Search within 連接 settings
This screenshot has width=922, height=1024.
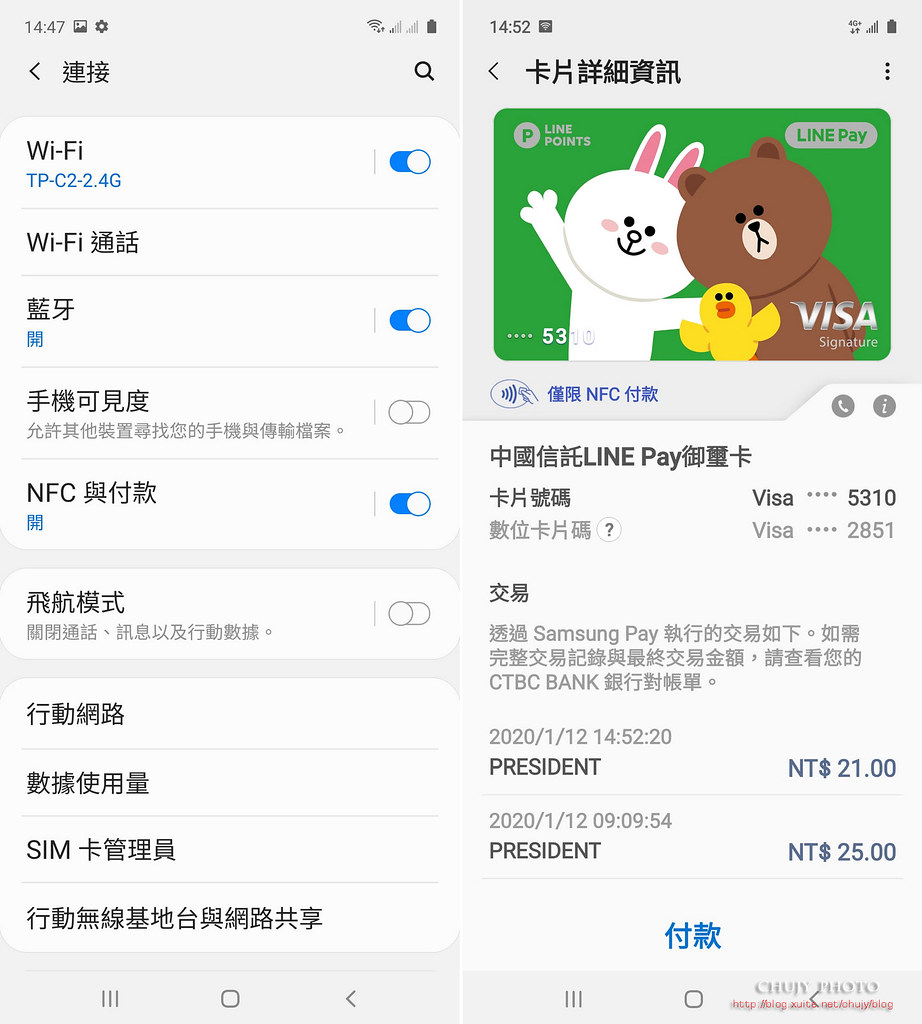click(424, 71)
